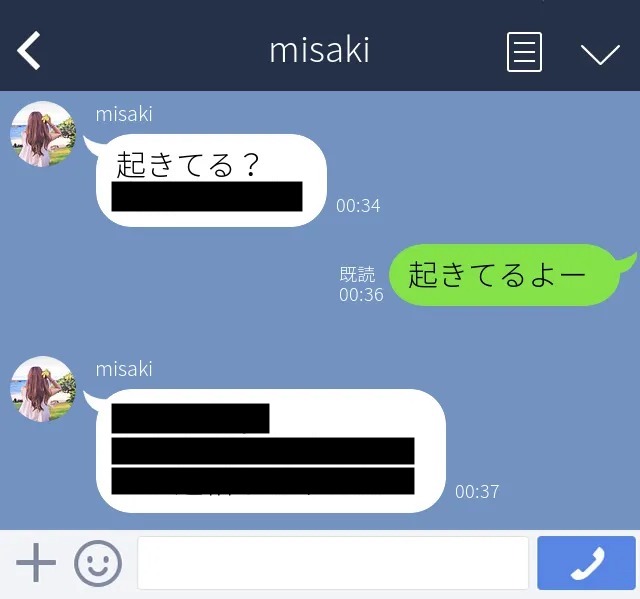Open misaki's profile picture by 00:34 message
Image resolution: width=640 pixels, height=599 pixels.
pyautogui.click(x=43, y=134)
